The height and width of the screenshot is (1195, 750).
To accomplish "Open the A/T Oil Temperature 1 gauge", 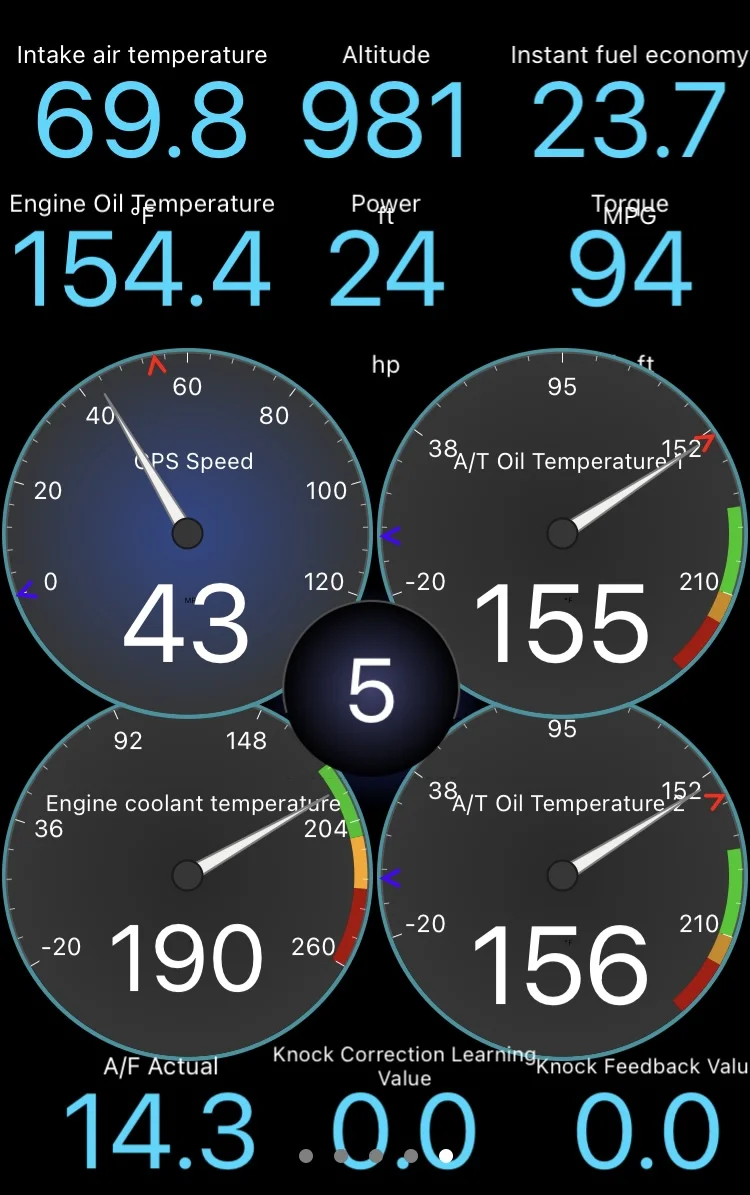I will point(563,533).
